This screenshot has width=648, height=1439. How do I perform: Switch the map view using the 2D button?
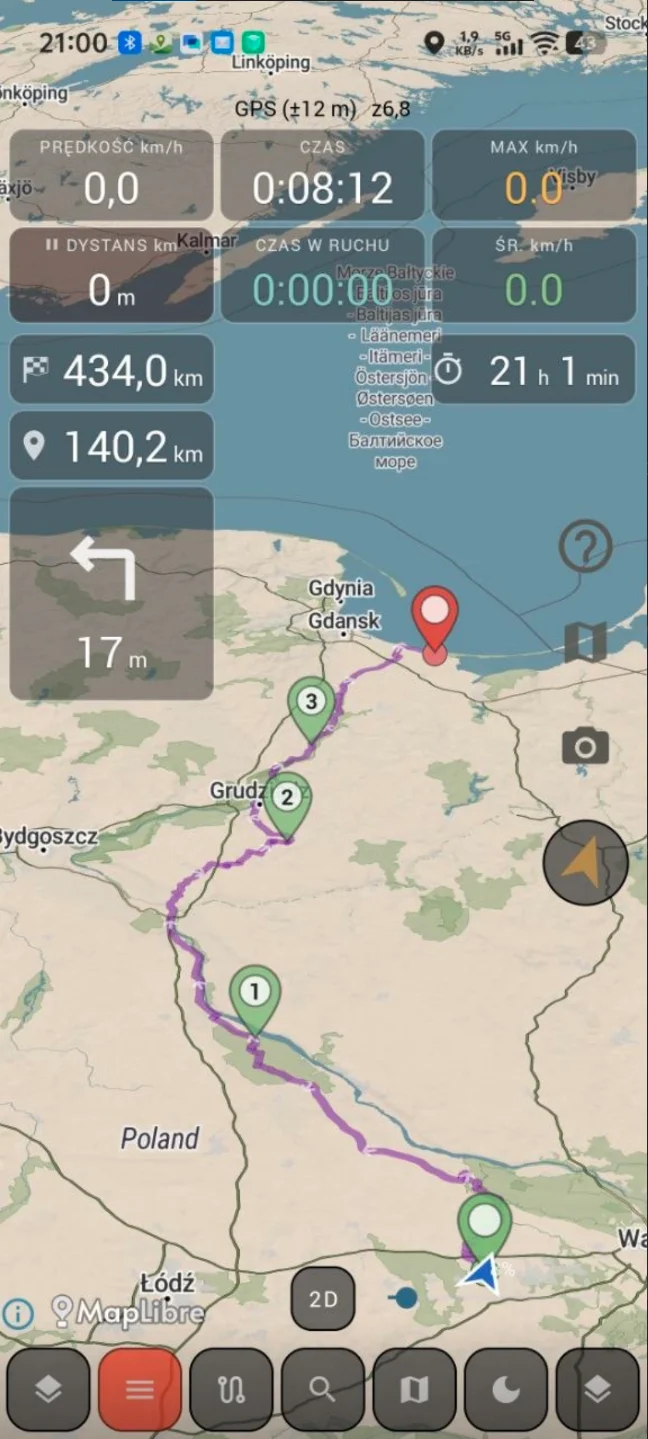tap(323, 1299)
